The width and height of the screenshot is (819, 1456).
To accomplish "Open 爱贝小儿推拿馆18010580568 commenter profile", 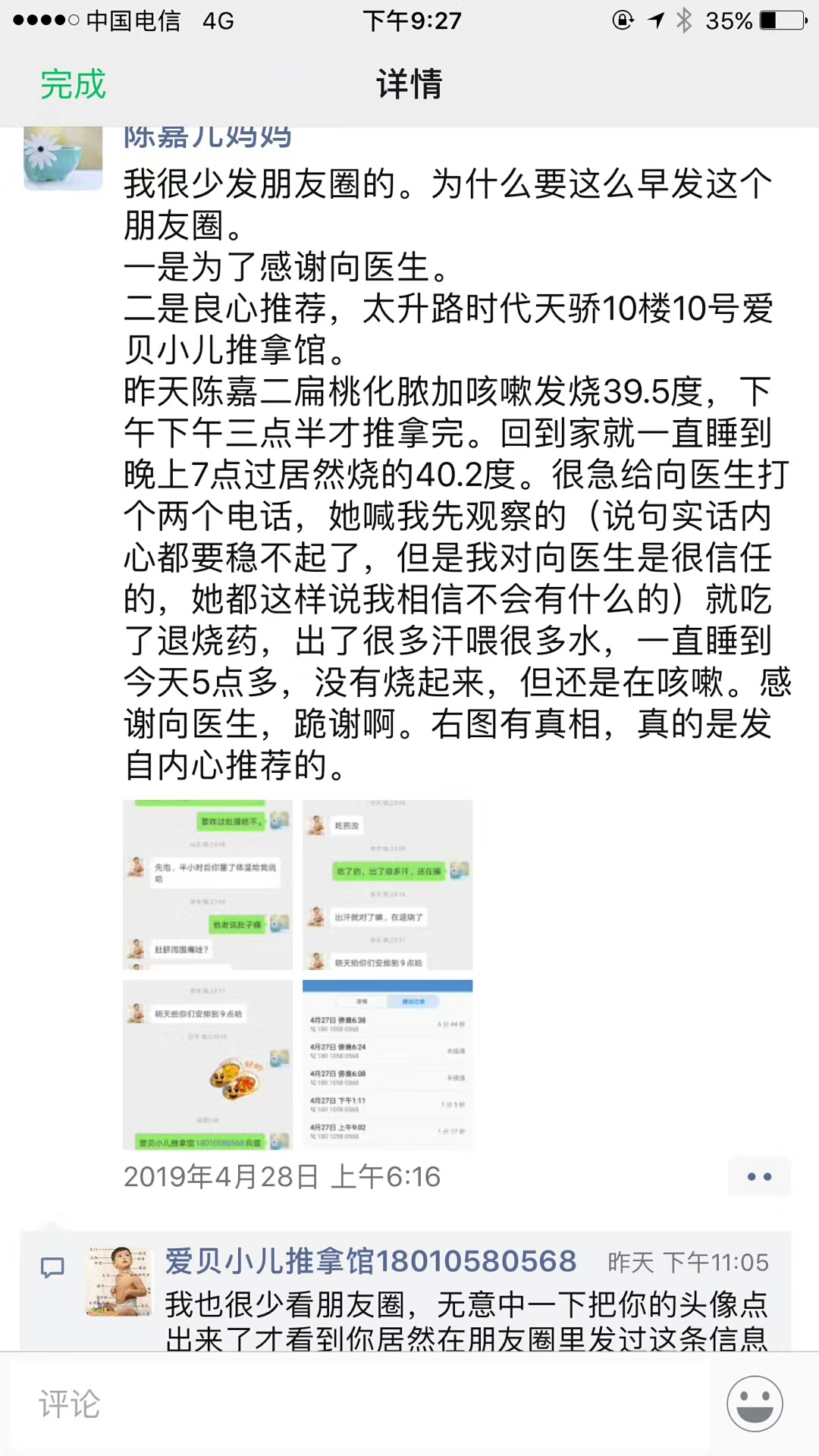I will click(371, 1261).
